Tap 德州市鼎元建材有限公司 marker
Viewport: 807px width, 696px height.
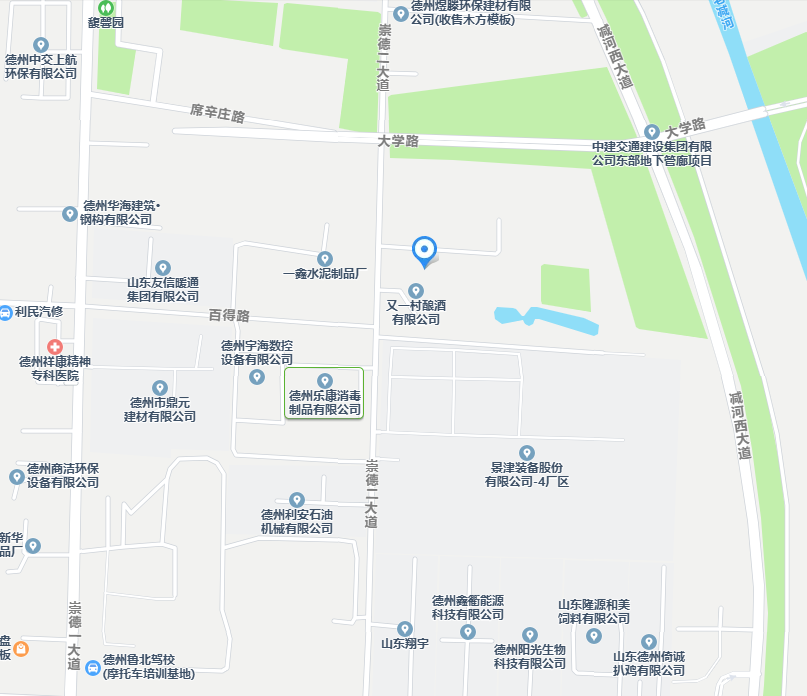159,387
